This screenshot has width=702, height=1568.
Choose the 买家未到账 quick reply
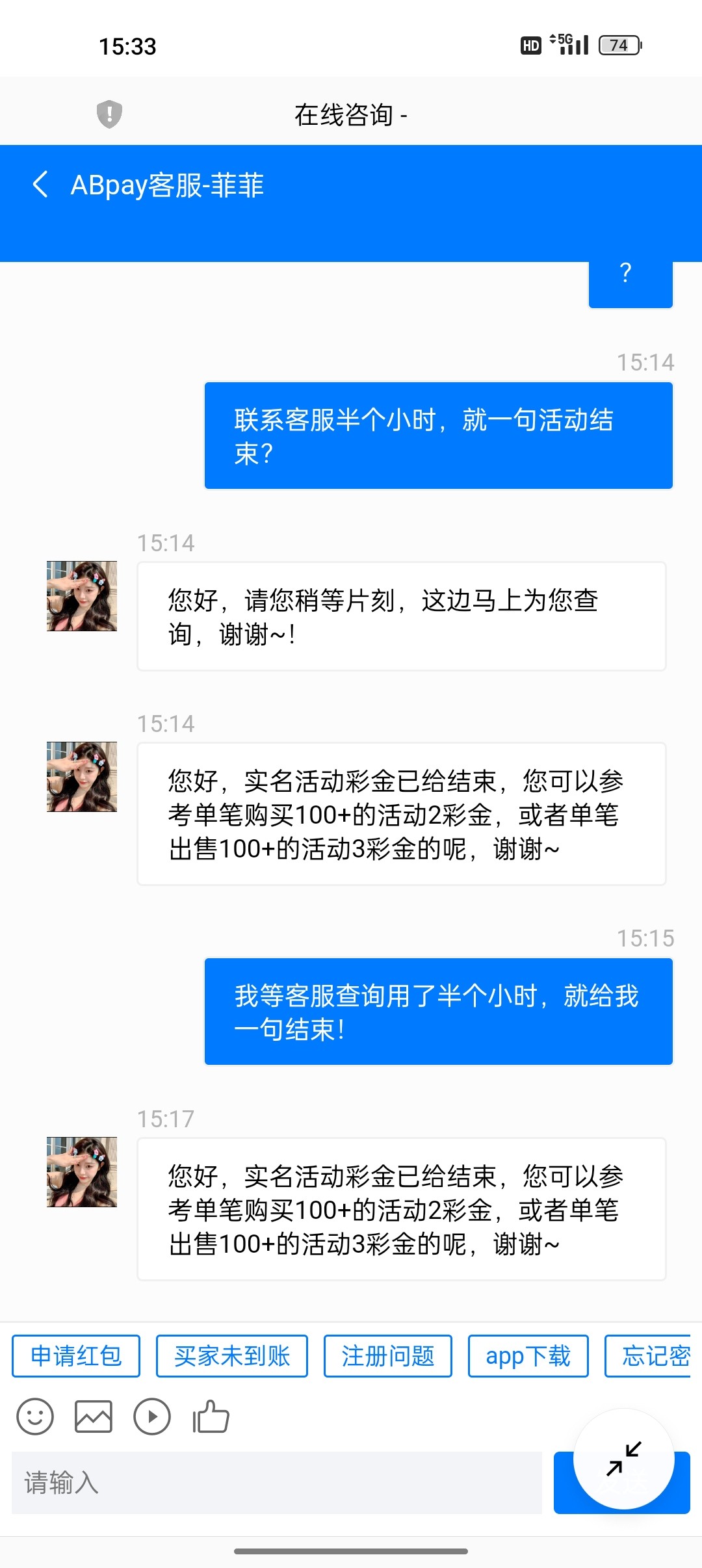(x=231, y=1356)
